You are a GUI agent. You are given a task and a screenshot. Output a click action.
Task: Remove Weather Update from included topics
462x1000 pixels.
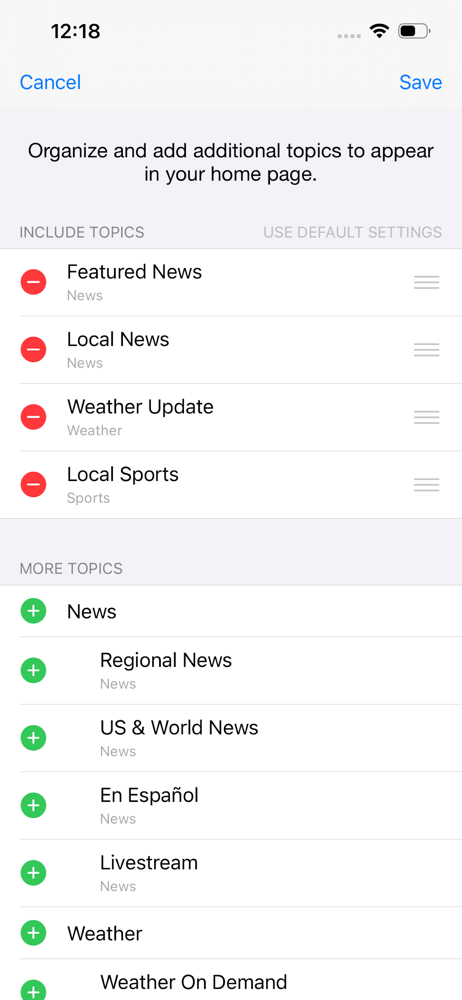33,417
